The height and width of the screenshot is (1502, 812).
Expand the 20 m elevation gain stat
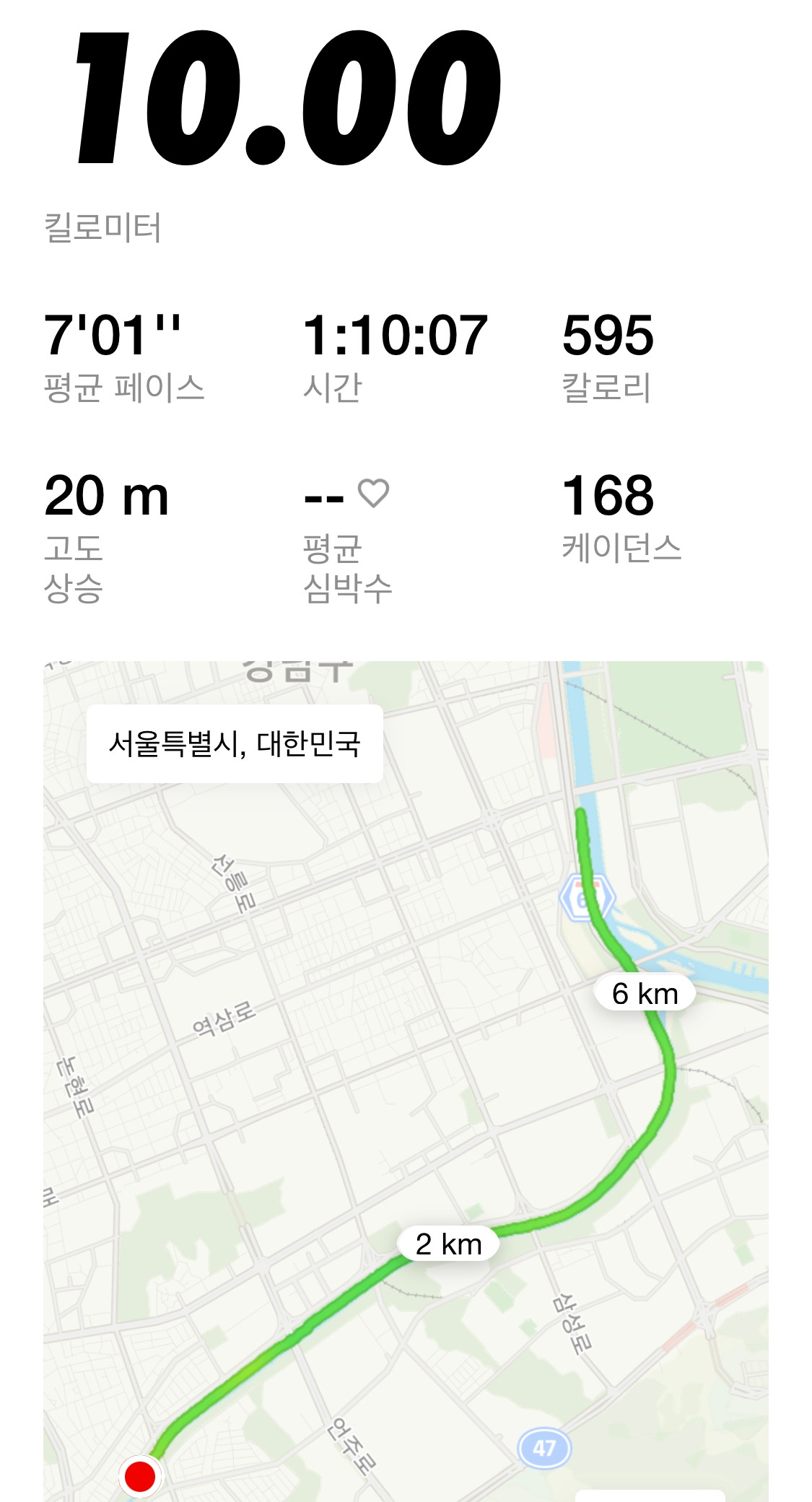point(107,496)
